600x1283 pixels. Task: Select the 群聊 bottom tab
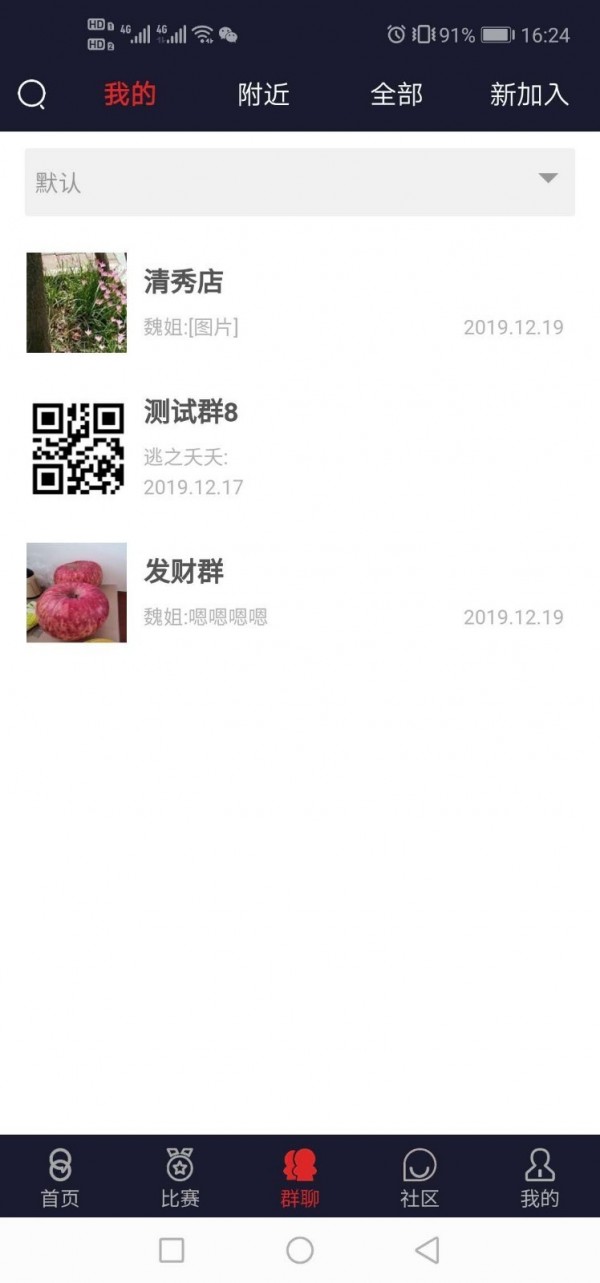point(300,1177)
